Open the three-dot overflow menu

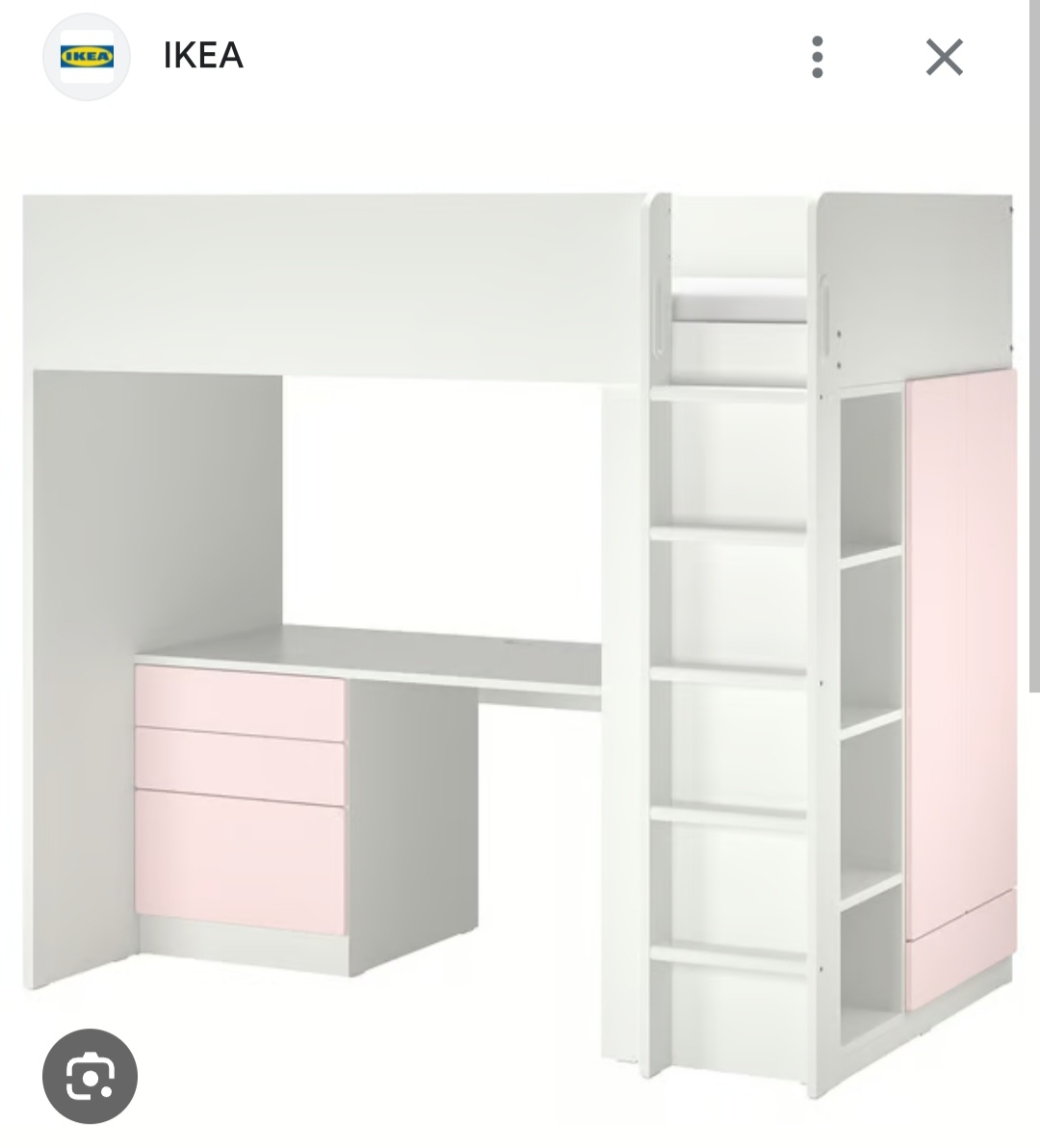pyautogui.click(x=818, y=57)
